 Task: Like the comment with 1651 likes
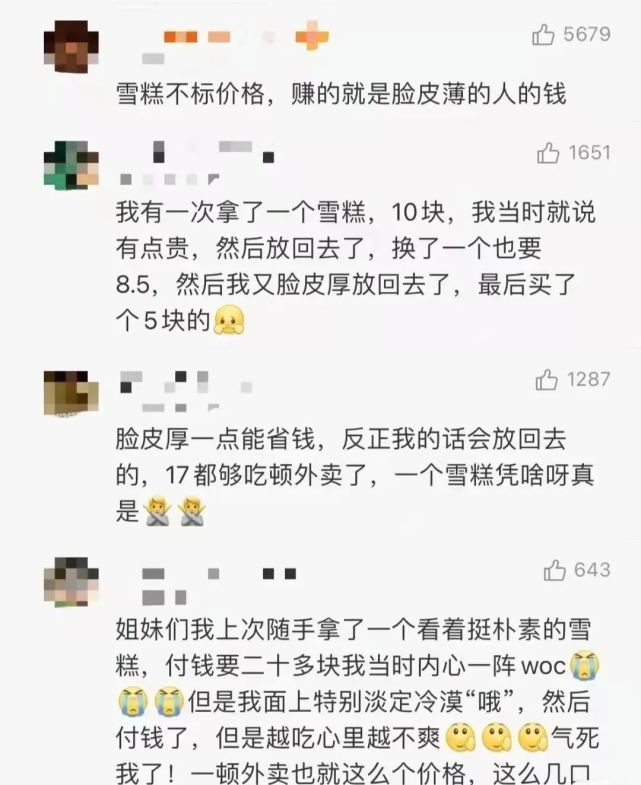[x=548, y=153]
